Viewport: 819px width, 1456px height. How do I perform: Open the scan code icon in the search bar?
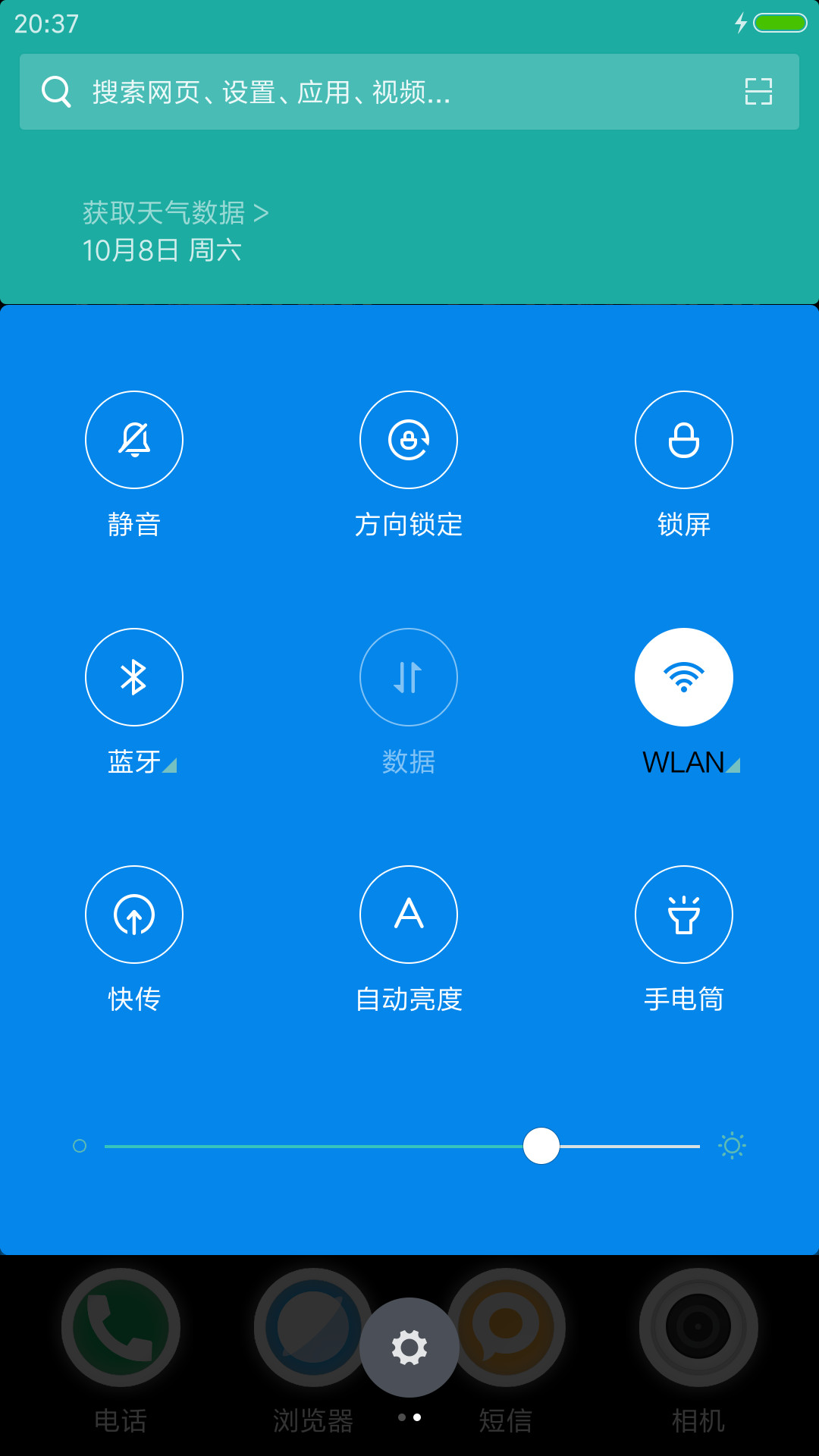pos(758,92)
